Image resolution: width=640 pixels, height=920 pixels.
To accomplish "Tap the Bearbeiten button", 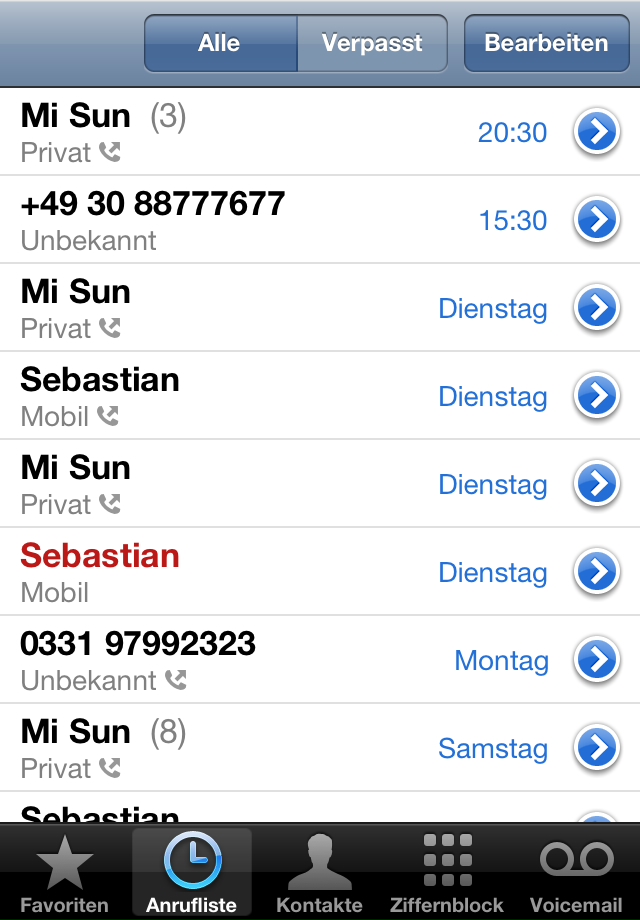I will point(546,43).
